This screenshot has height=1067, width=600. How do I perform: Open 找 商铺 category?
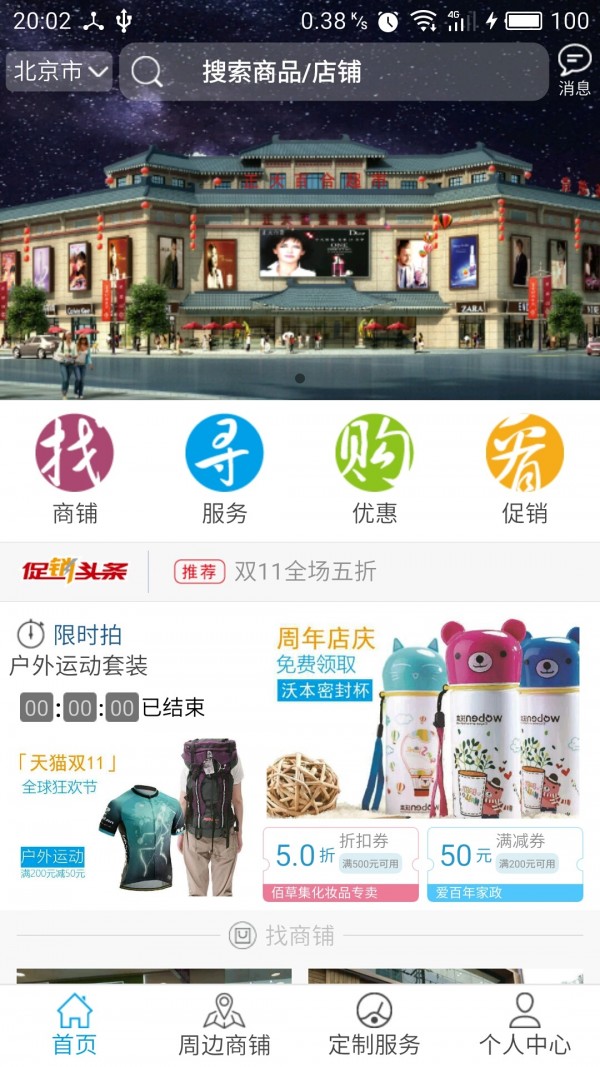[x=75, y=470]
